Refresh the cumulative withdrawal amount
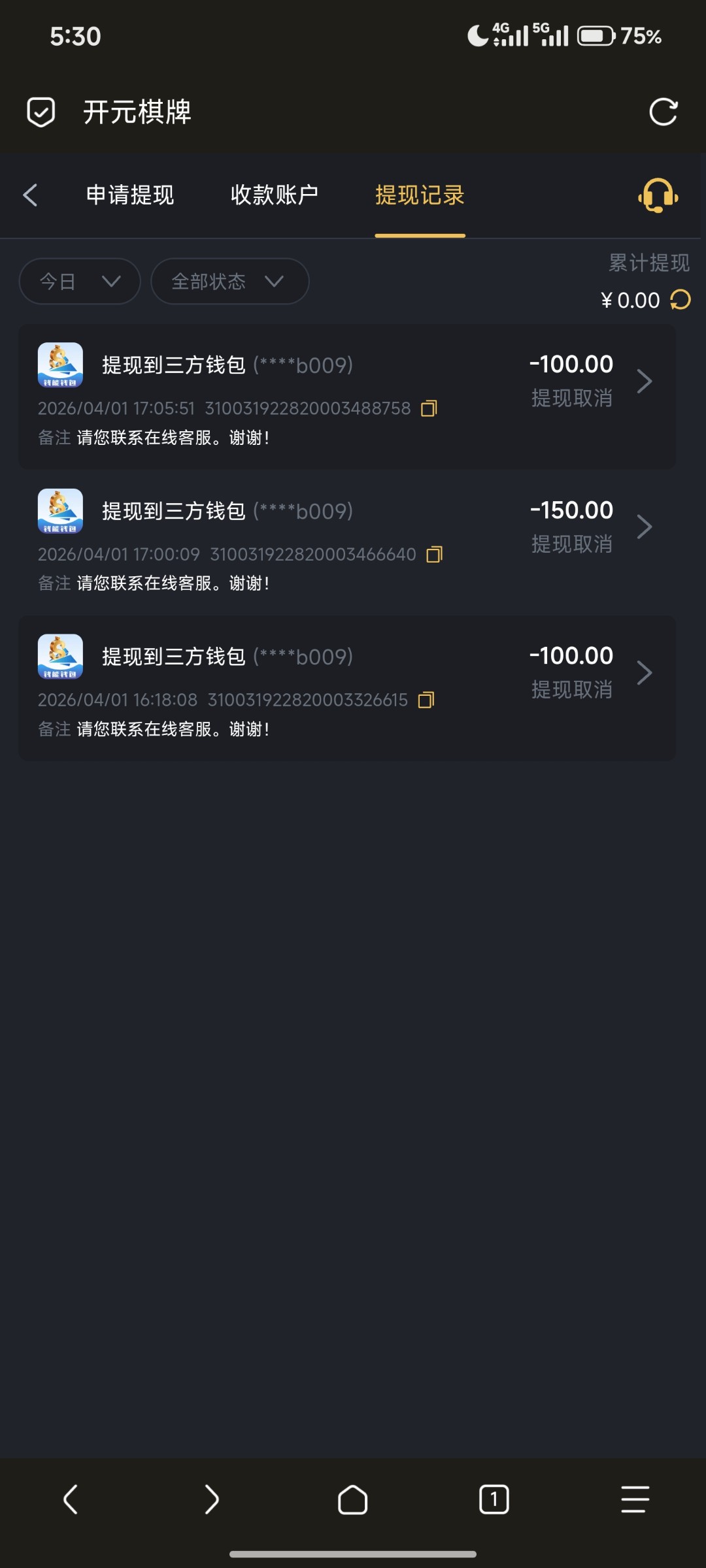Screen dimensions: 706x1568 (680, 299)
